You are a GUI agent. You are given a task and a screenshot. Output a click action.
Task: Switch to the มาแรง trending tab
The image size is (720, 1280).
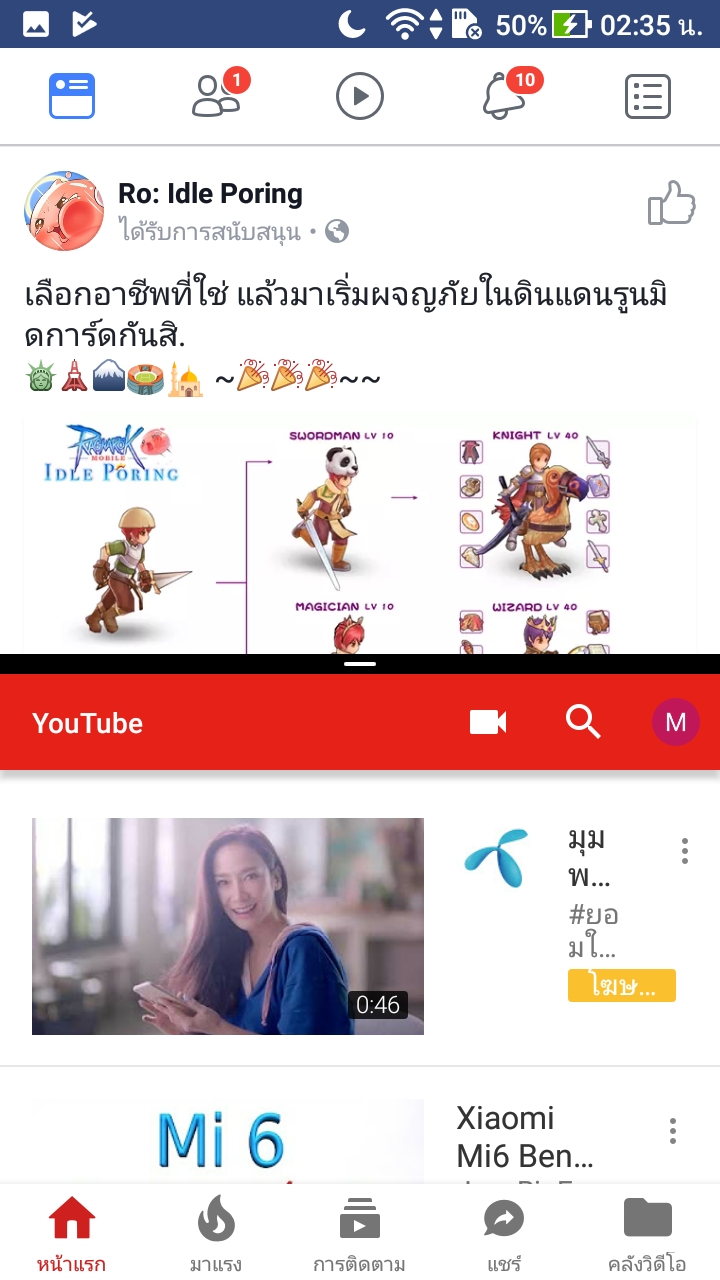click(216, 1235)
